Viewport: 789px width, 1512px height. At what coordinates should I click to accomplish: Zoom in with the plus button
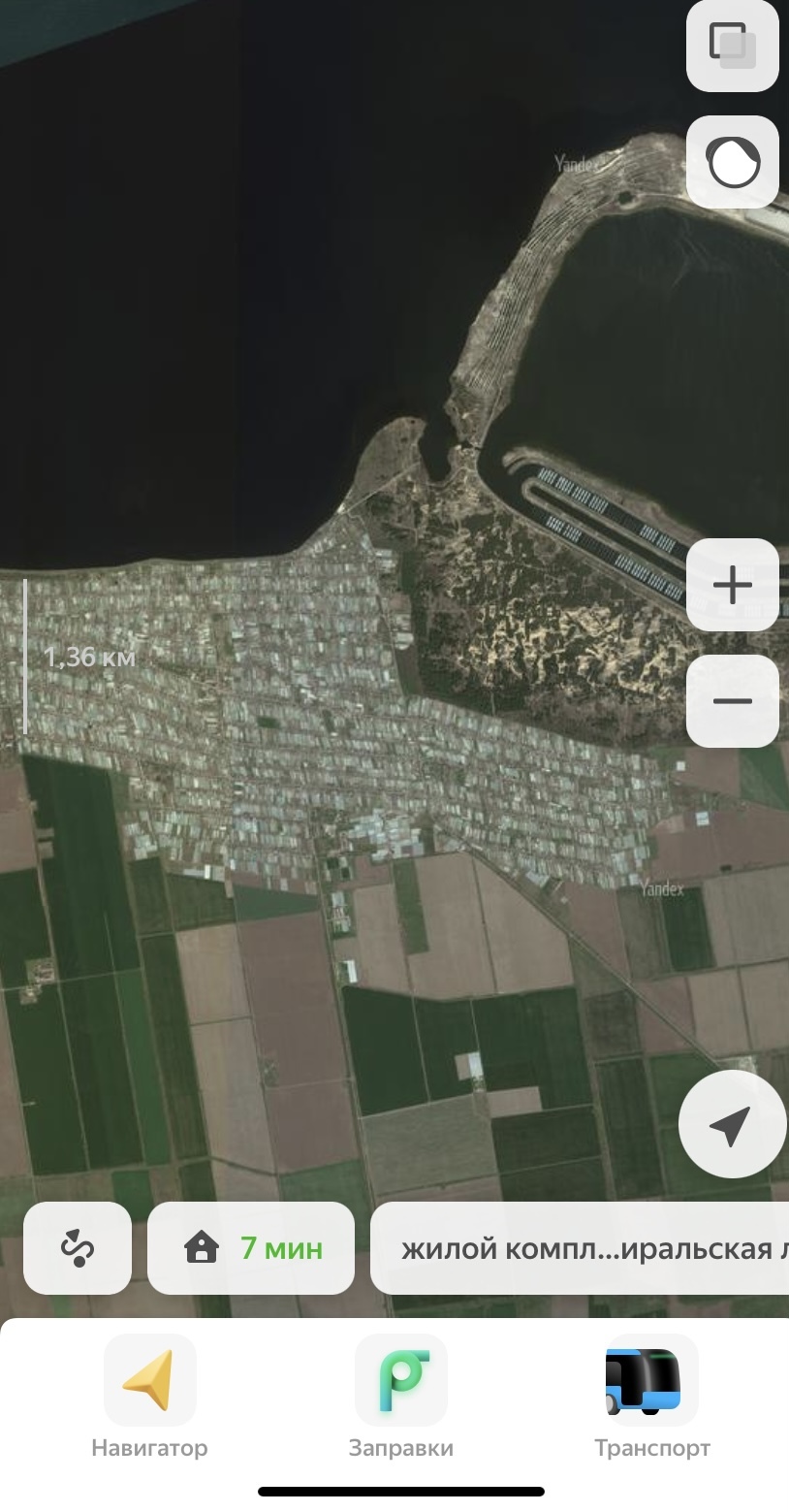732,585
